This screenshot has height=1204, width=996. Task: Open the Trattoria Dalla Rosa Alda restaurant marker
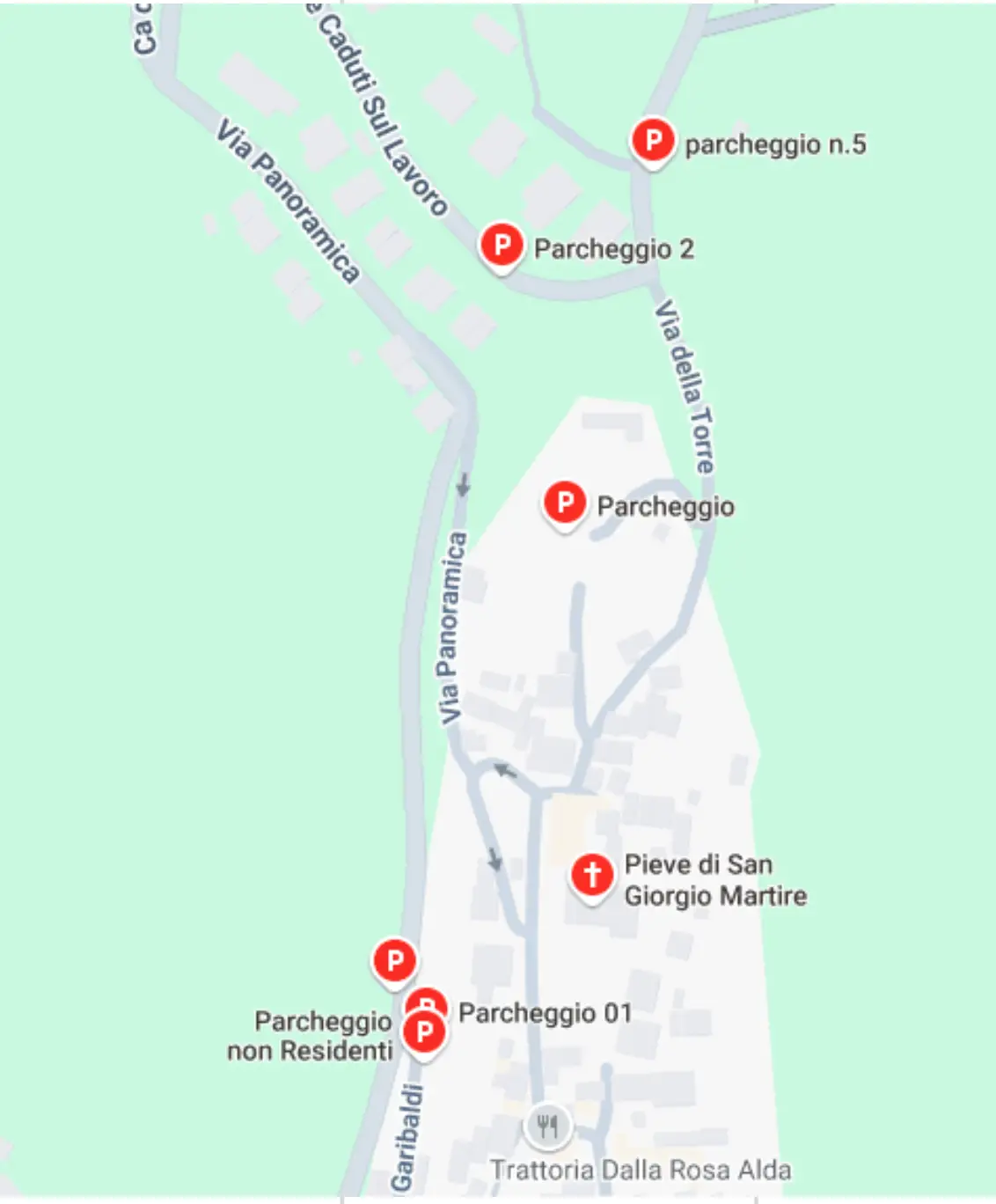click(x=547, y=1126)
